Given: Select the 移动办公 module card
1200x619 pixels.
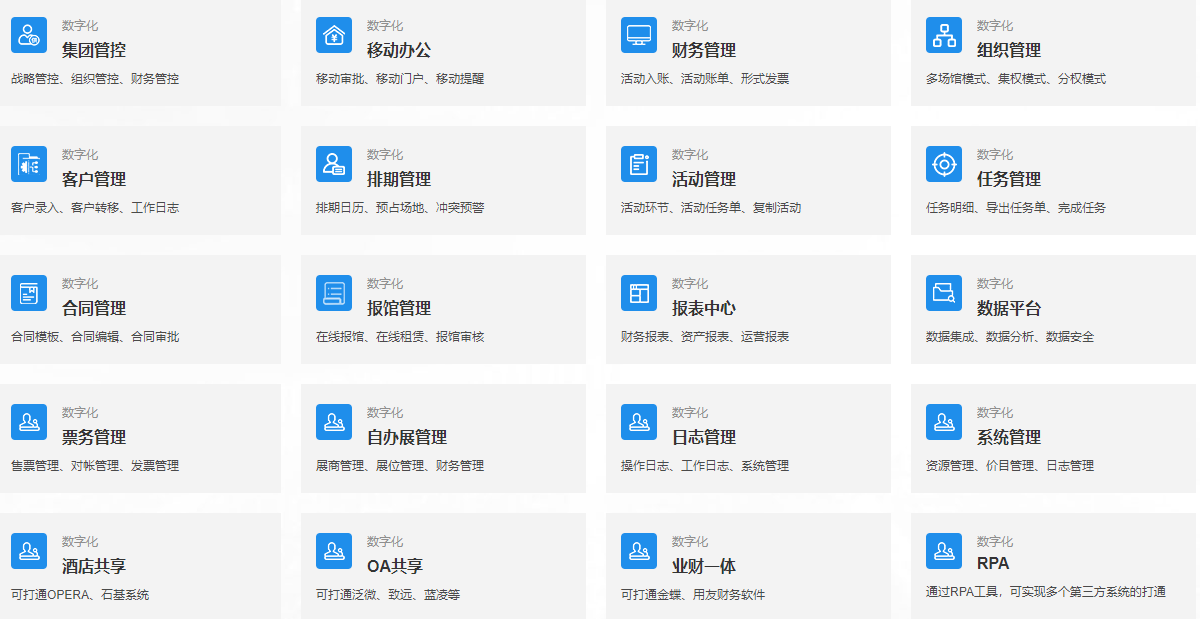Looking at the screenshot, I should point(399,50).
